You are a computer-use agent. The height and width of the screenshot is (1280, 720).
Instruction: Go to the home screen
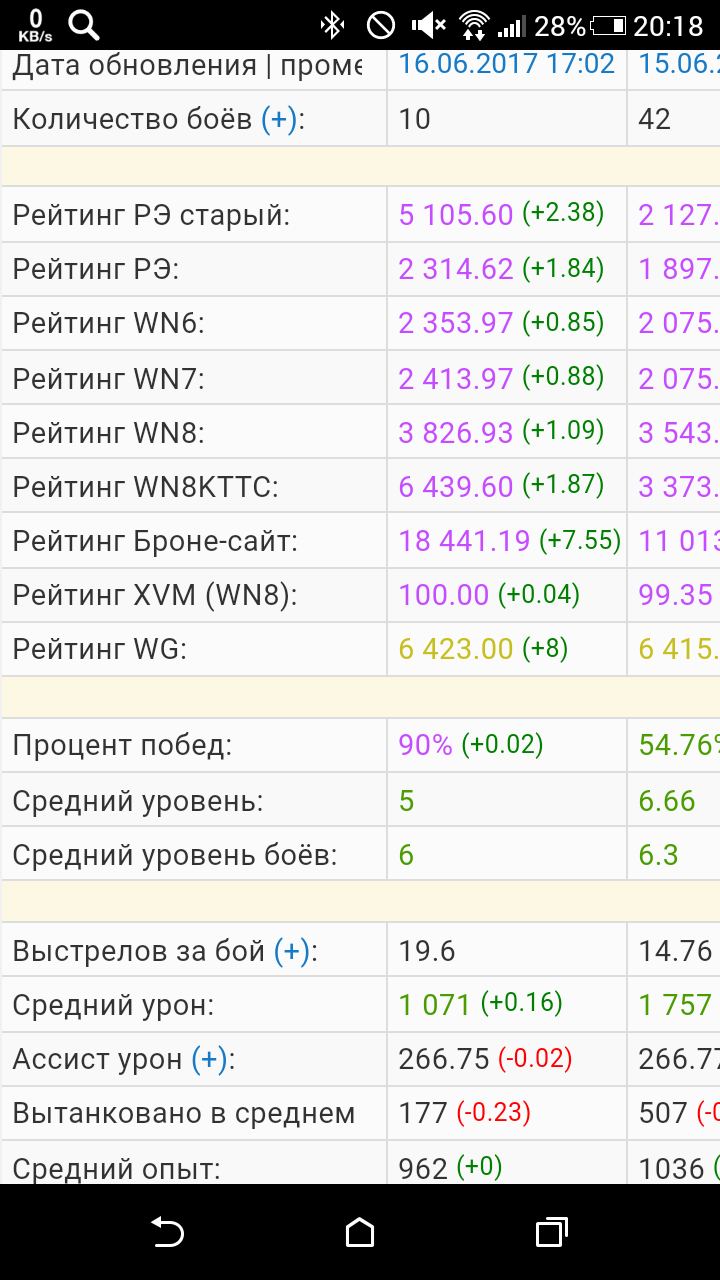360,1232
